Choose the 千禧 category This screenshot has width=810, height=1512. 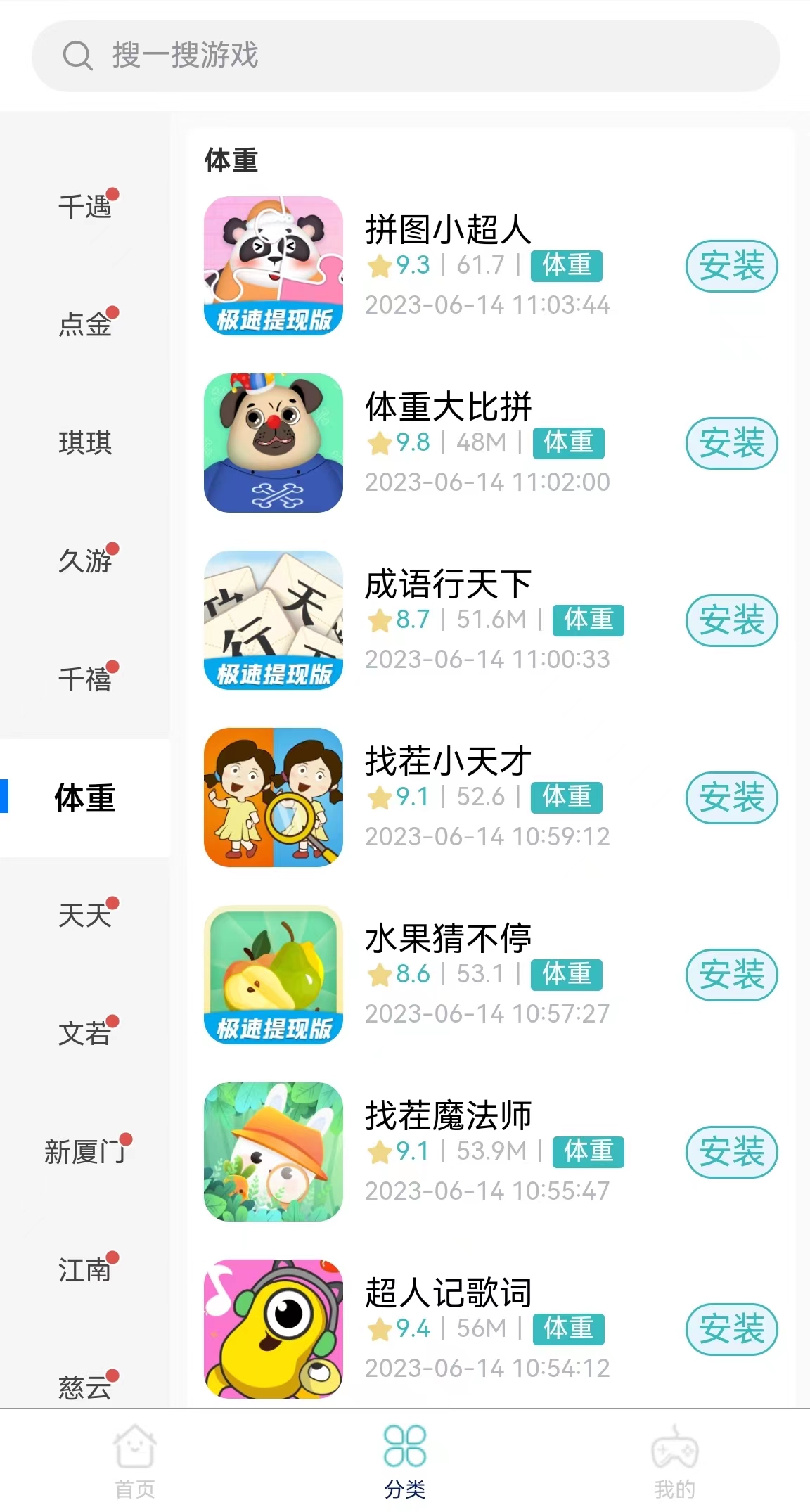[x=85, y=679]
